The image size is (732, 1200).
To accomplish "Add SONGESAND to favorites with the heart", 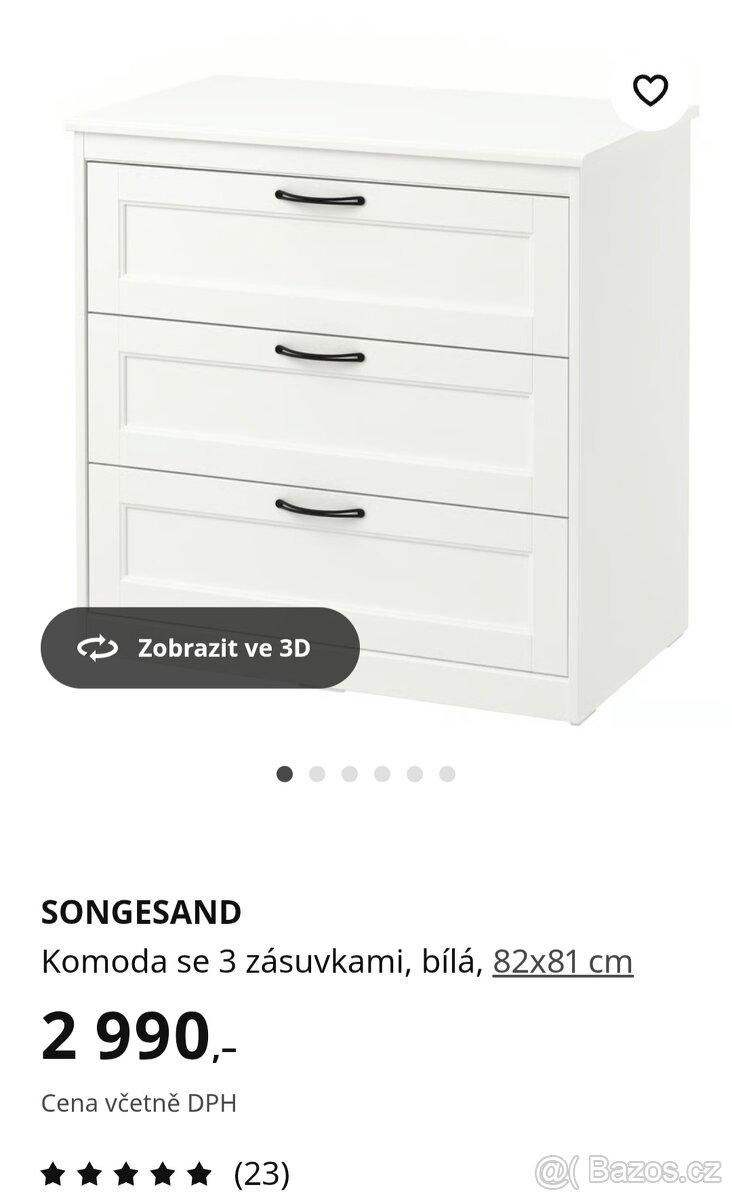I will (651, 91).
